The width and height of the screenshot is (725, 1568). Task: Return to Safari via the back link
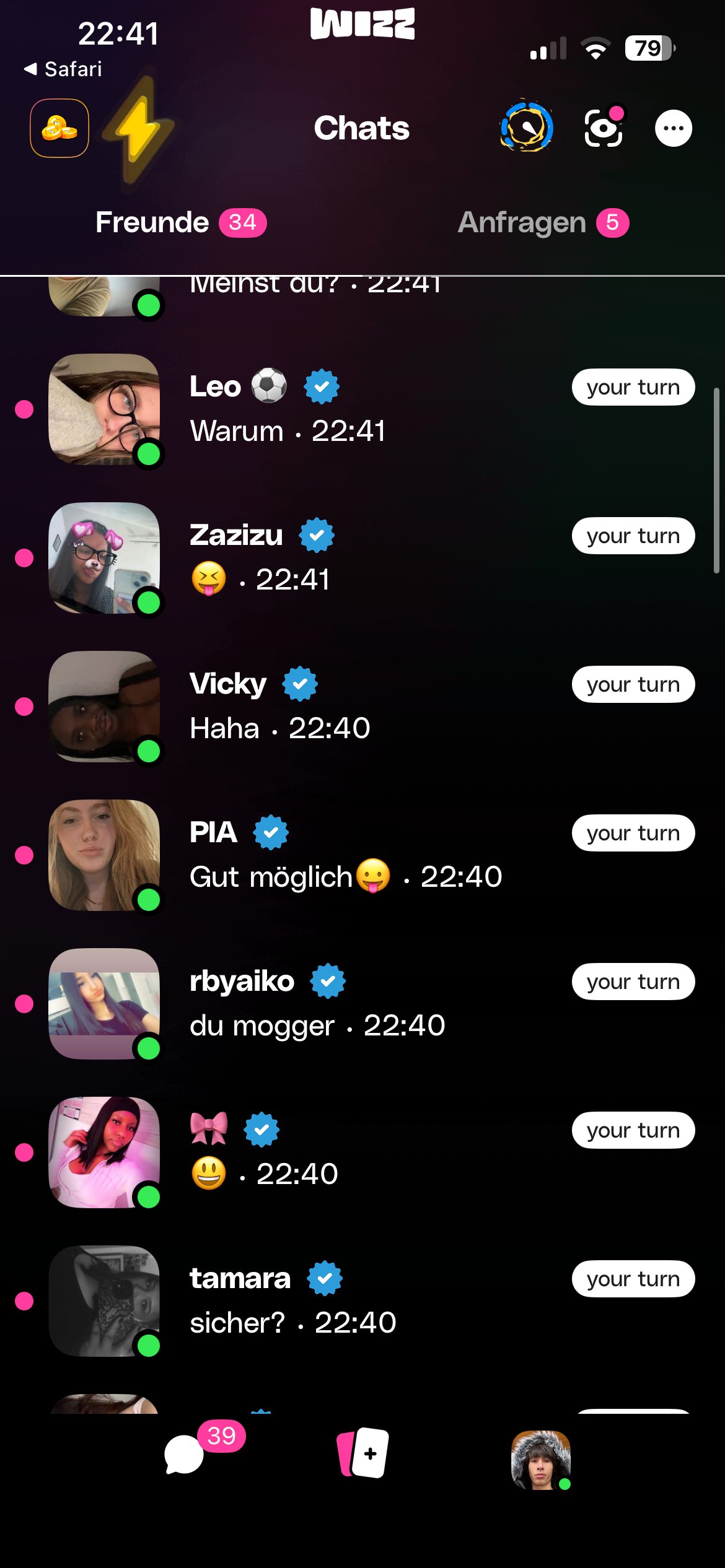[63, 69]
